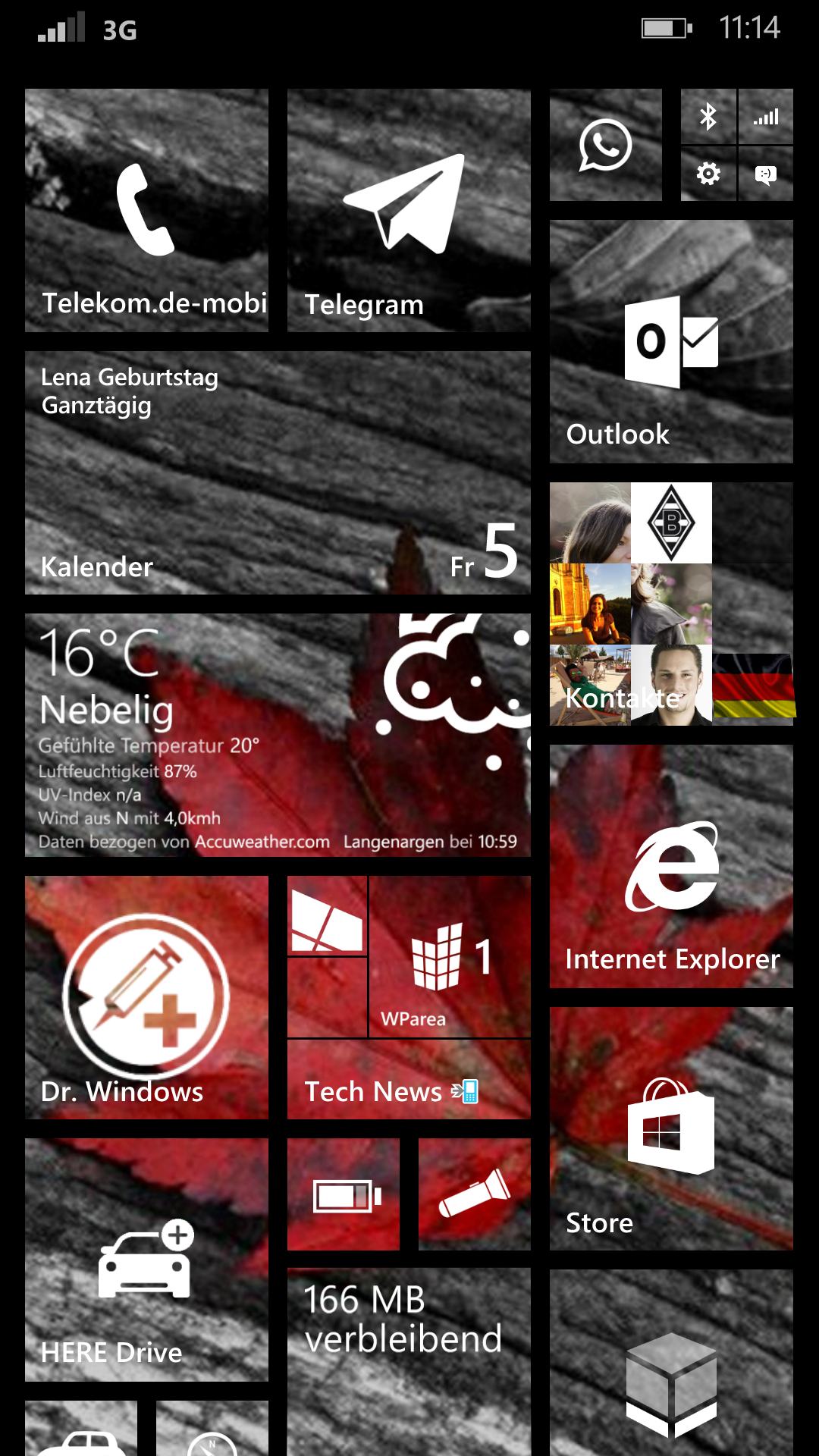The width and height of the screenshot is (819, 1456).
Task: Open the Kontakte people tile
Action: click(x=671, y=604)
